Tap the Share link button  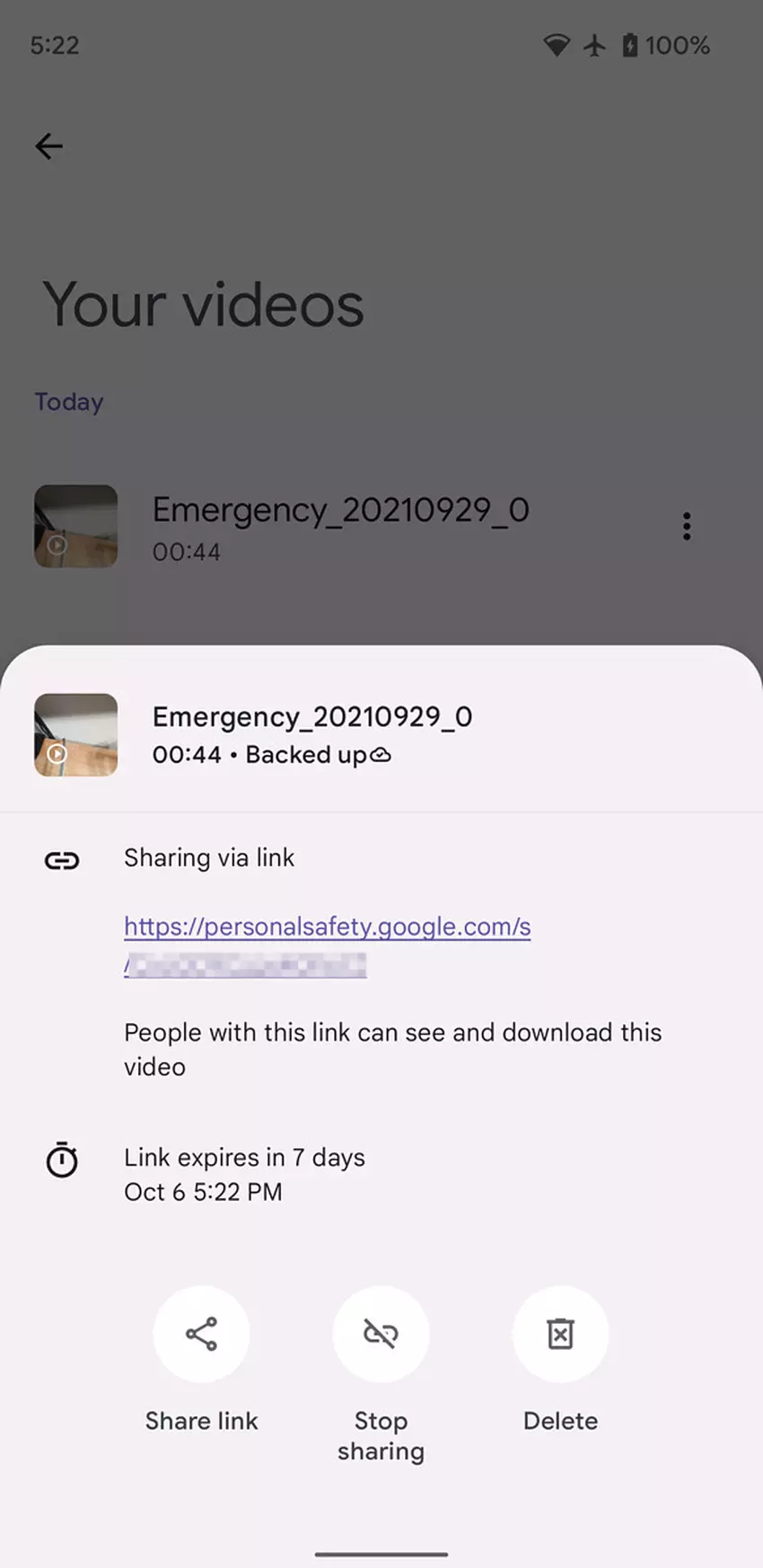(x=201, y=1335)
